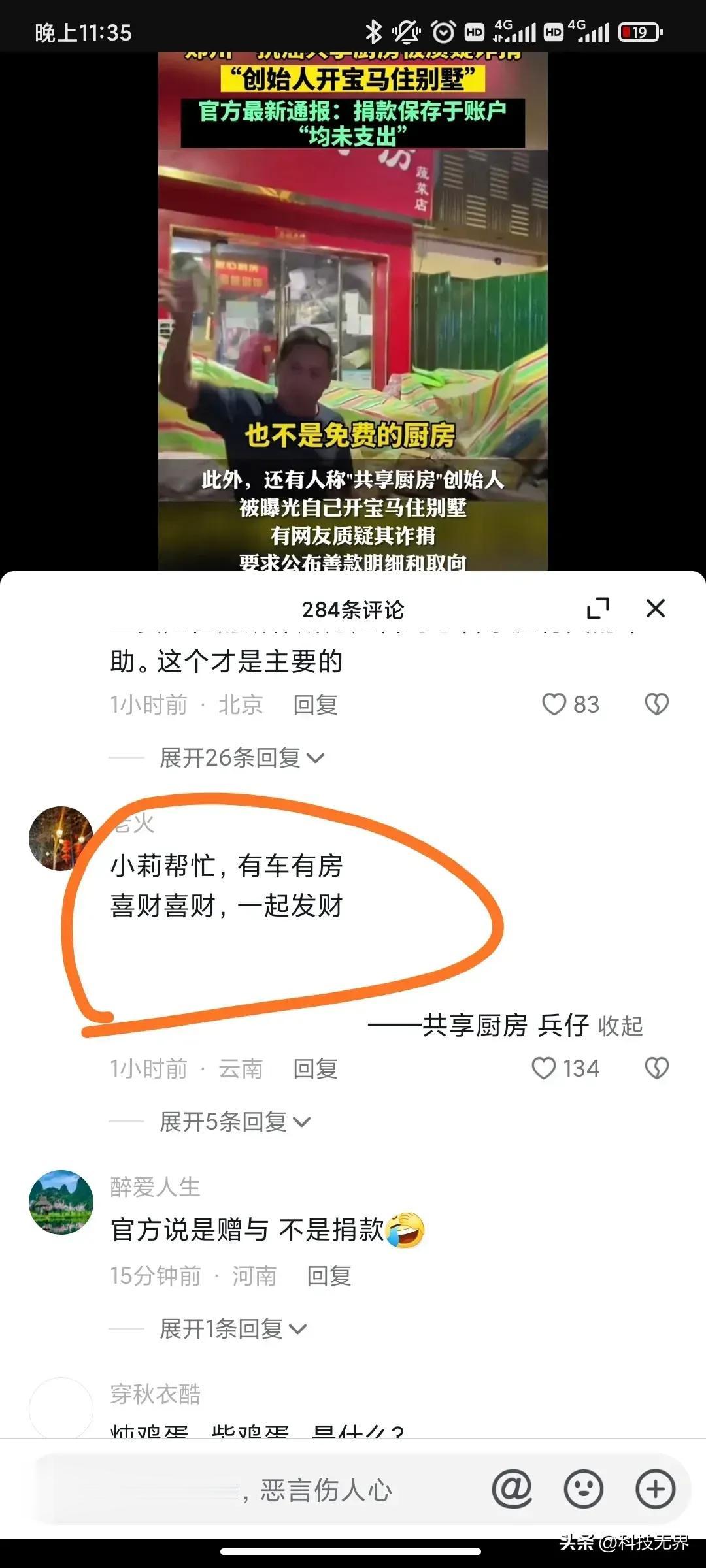Reply to 醉爱人生's comment
This screenshot has width=706, height=1568.
[329, 1276]
